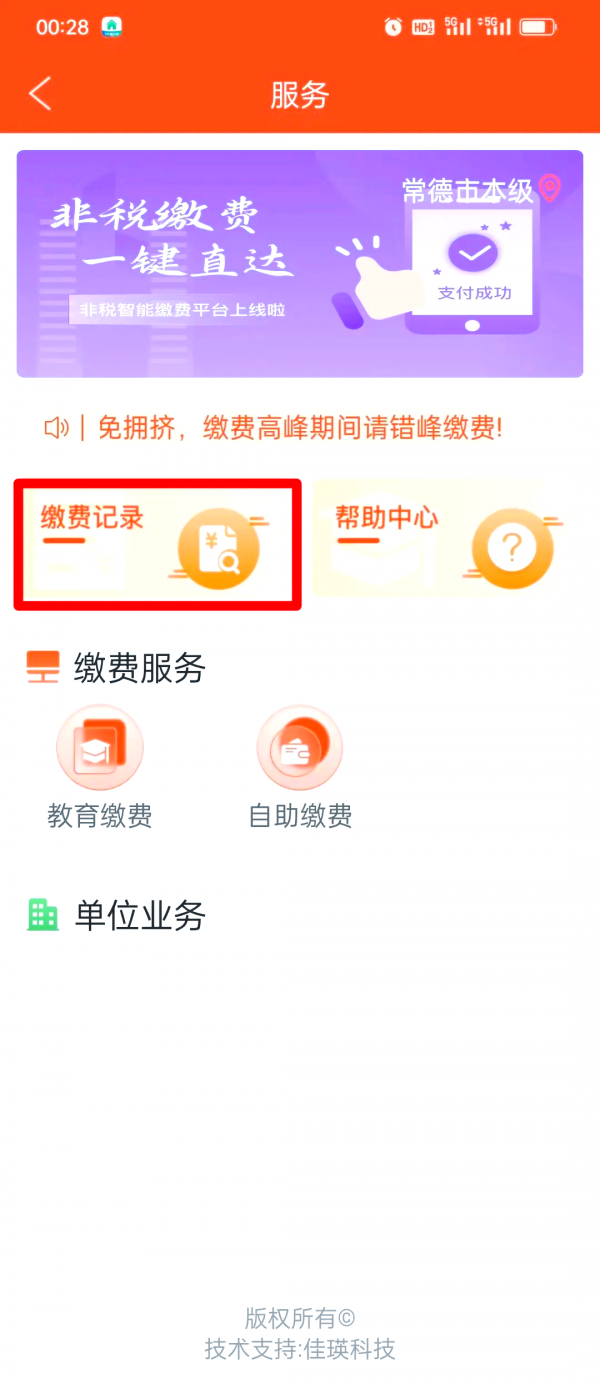Change location 常德市本级 on banner
The image size is (600, 1383).
pos(481,190)
